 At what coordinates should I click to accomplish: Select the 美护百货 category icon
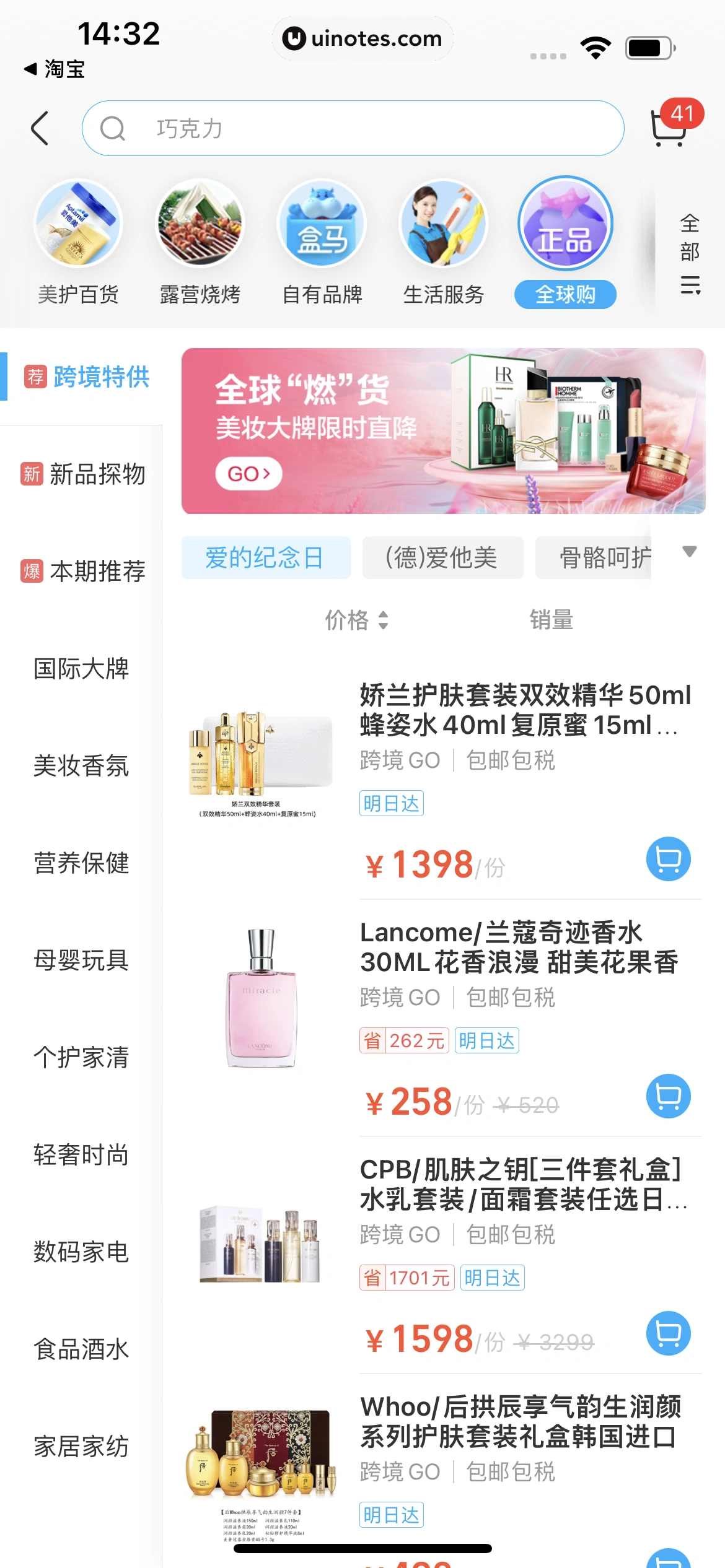tap(78, 225)
